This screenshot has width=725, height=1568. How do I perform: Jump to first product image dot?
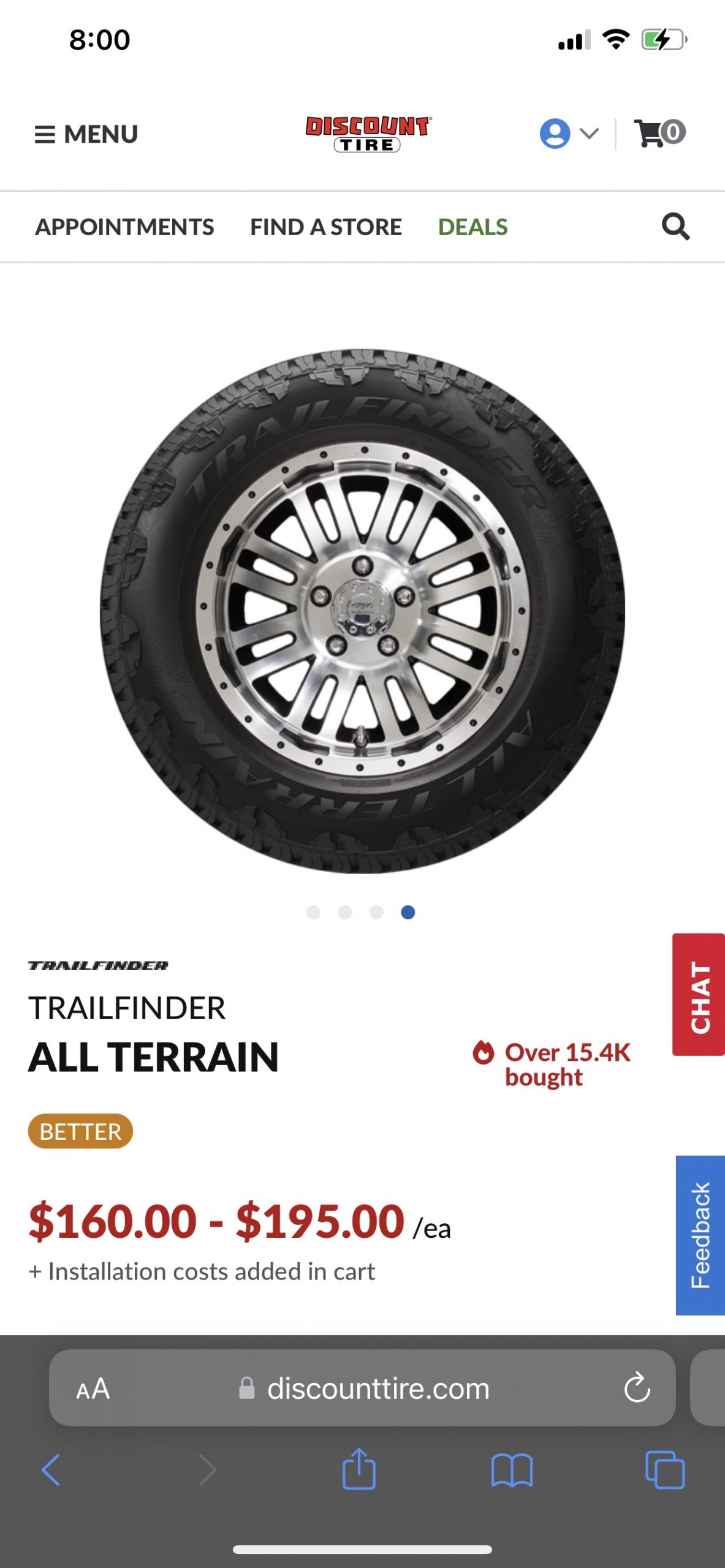click(313, 913)
